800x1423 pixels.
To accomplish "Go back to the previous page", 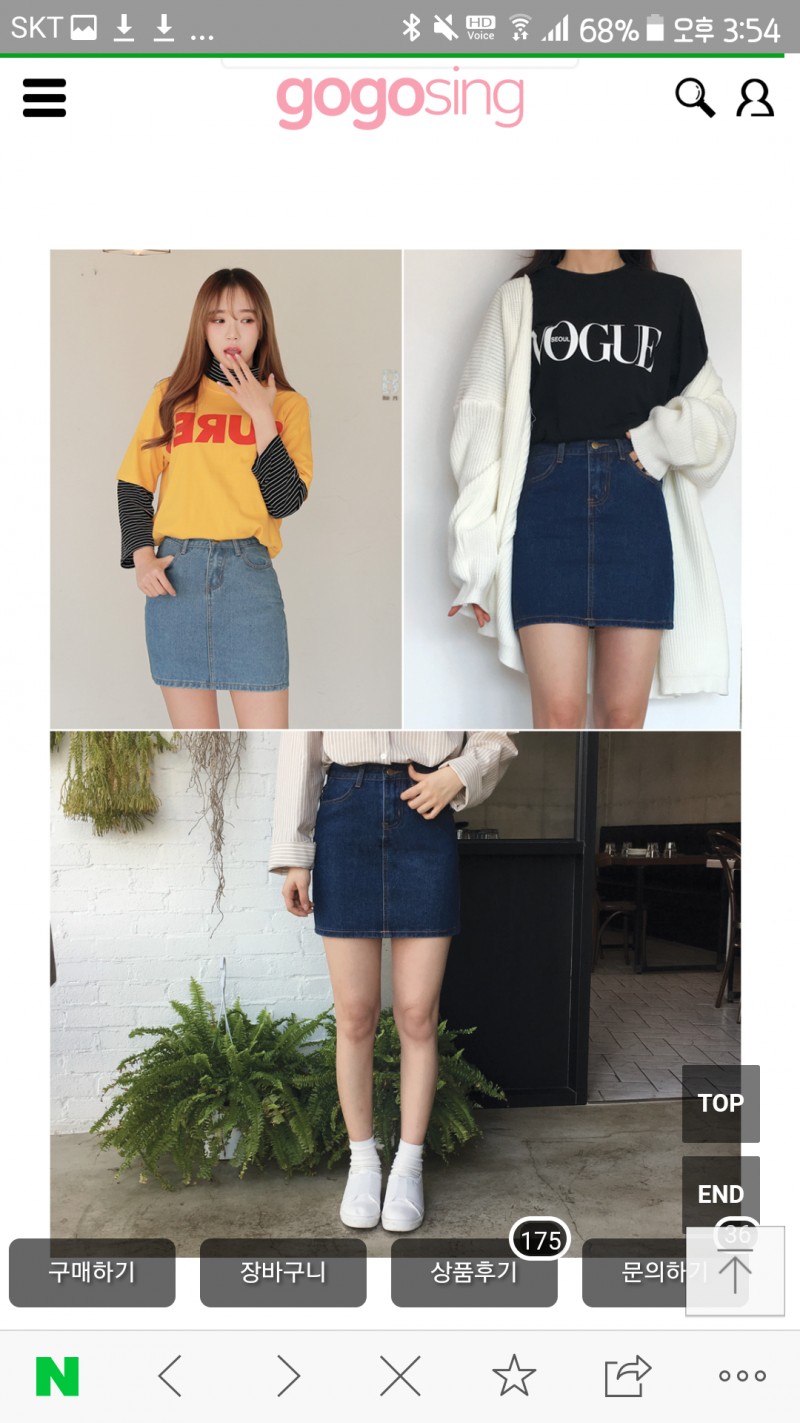I will click(170, 1377).
